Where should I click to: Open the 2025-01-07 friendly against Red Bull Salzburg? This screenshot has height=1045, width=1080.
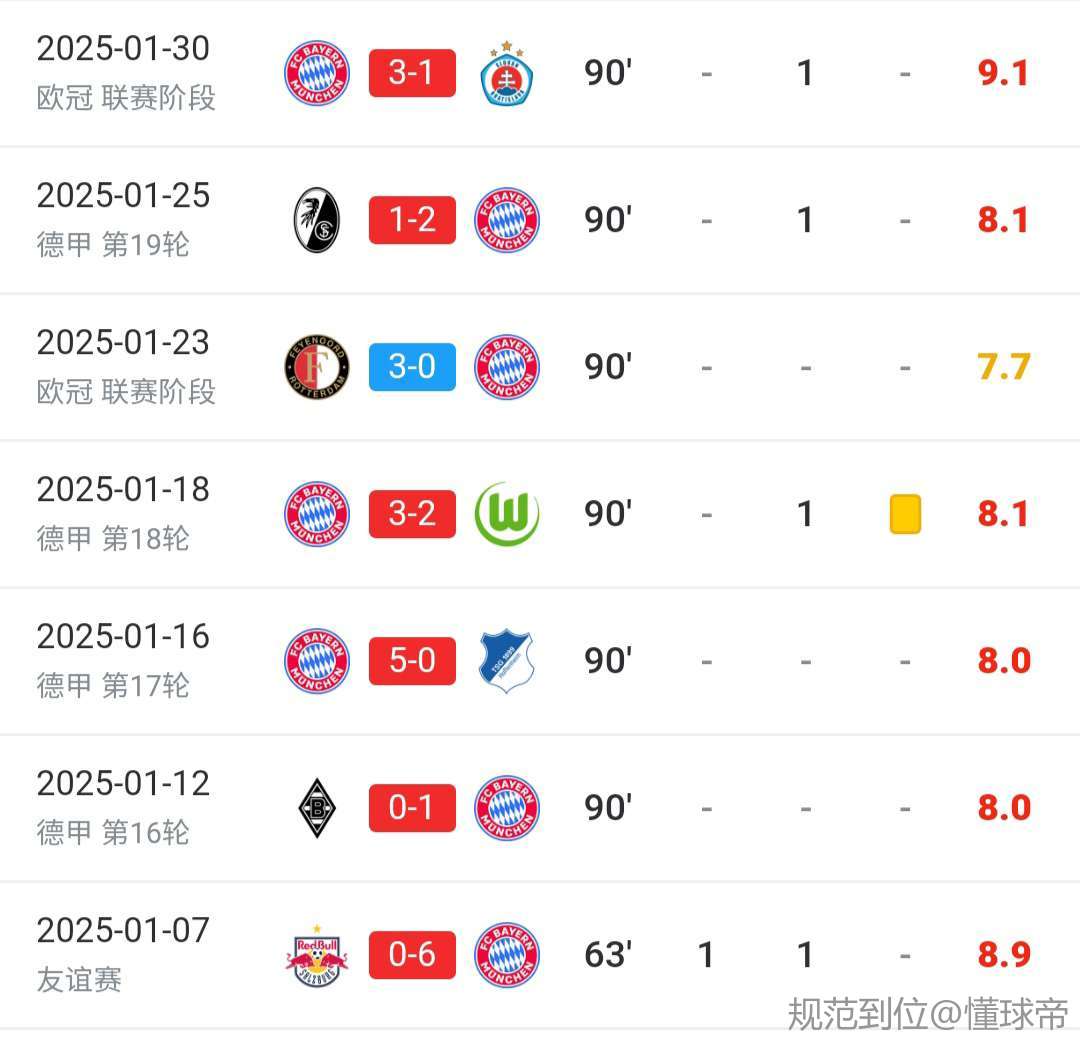(412, 955)
